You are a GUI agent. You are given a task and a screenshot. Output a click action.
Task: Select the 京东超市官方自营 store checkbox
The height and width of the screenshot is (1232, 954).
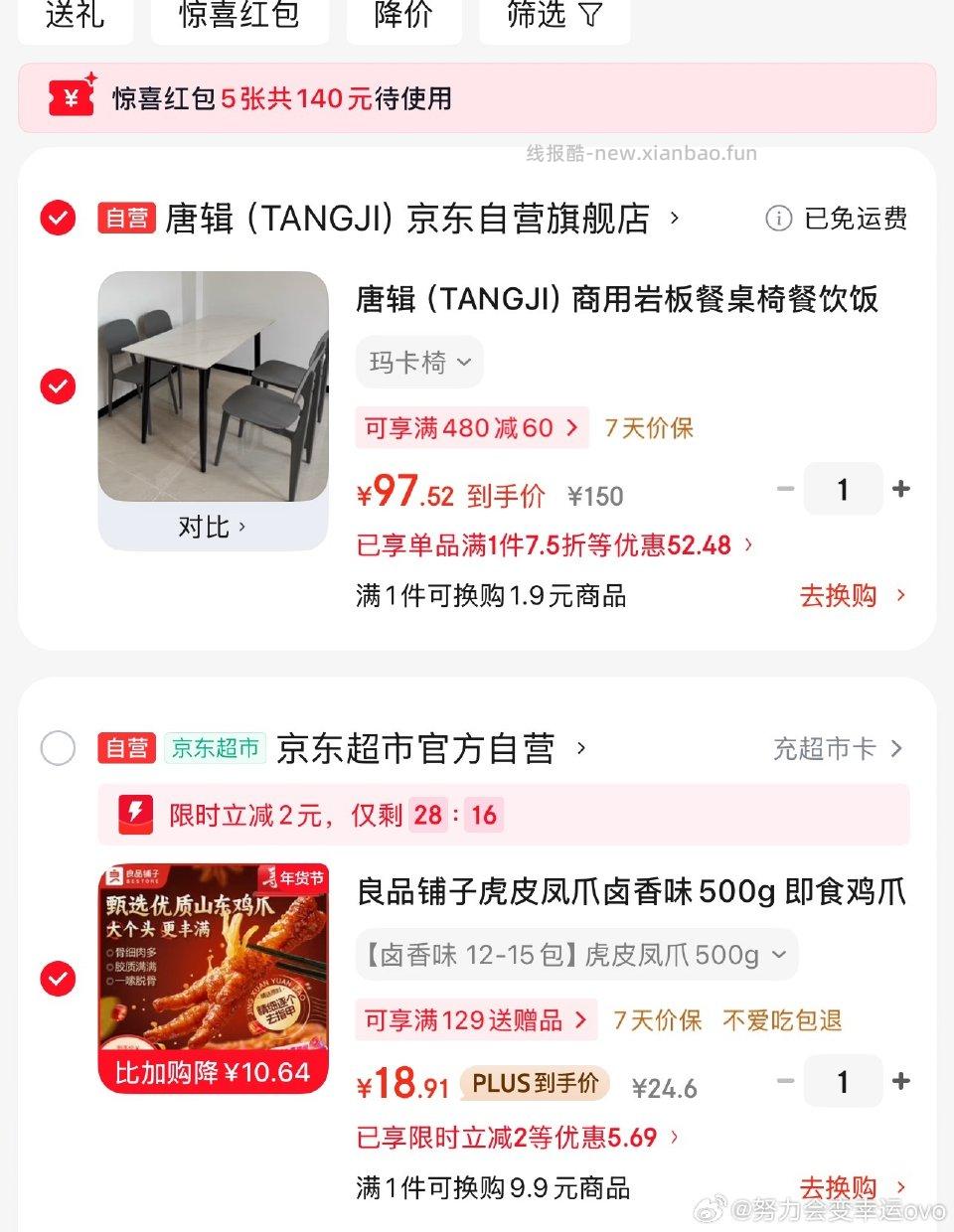[58, 748]
